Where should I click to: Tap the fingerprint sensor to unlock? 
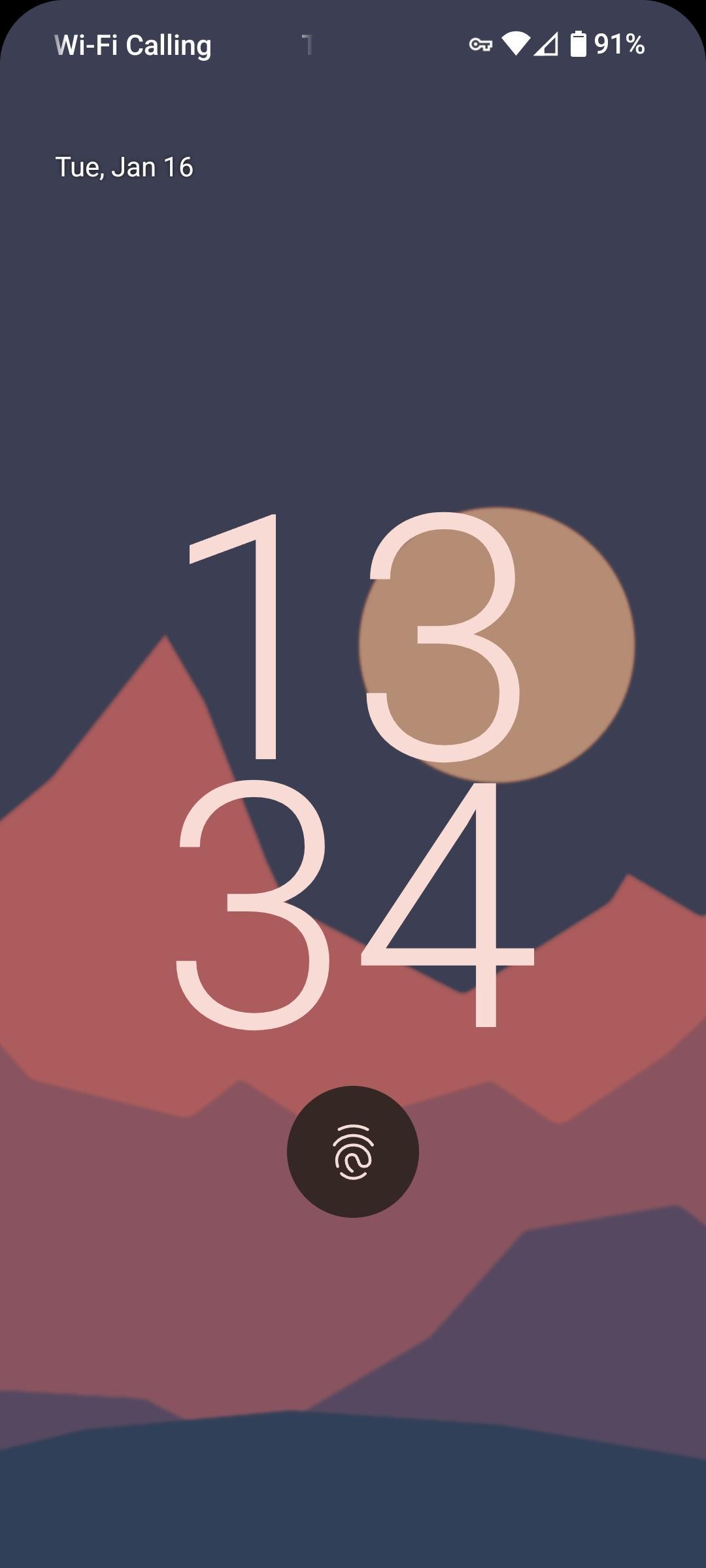(353, 1152)
